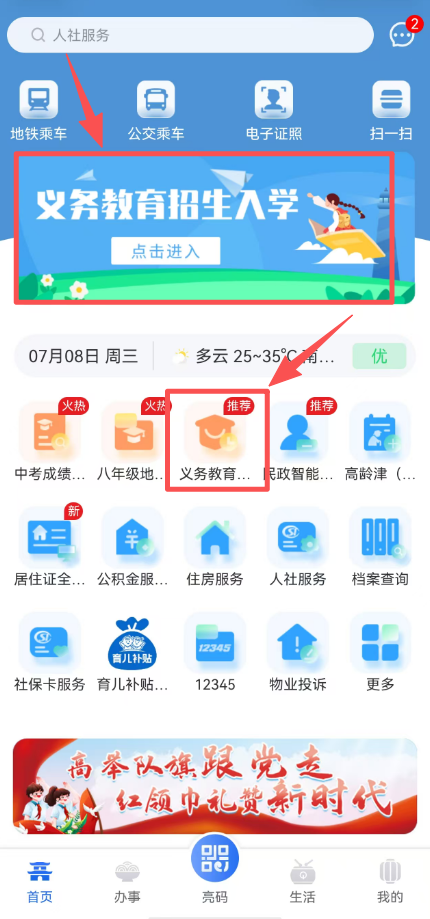Open 中考成绩 service
Screen dimensions: 430x919
50,441
